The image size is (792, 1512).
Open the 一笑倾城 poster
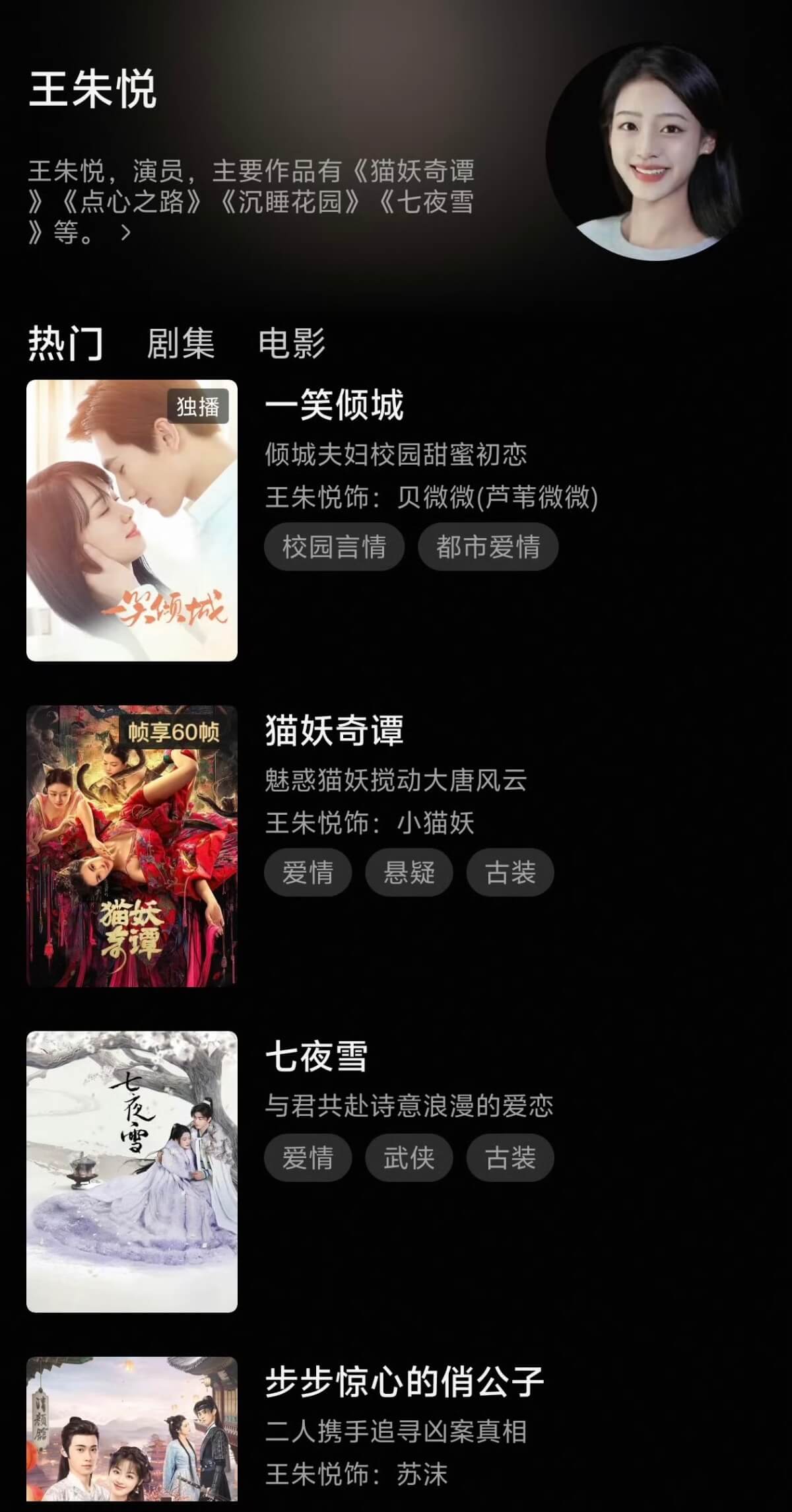(x=132, y=520)
